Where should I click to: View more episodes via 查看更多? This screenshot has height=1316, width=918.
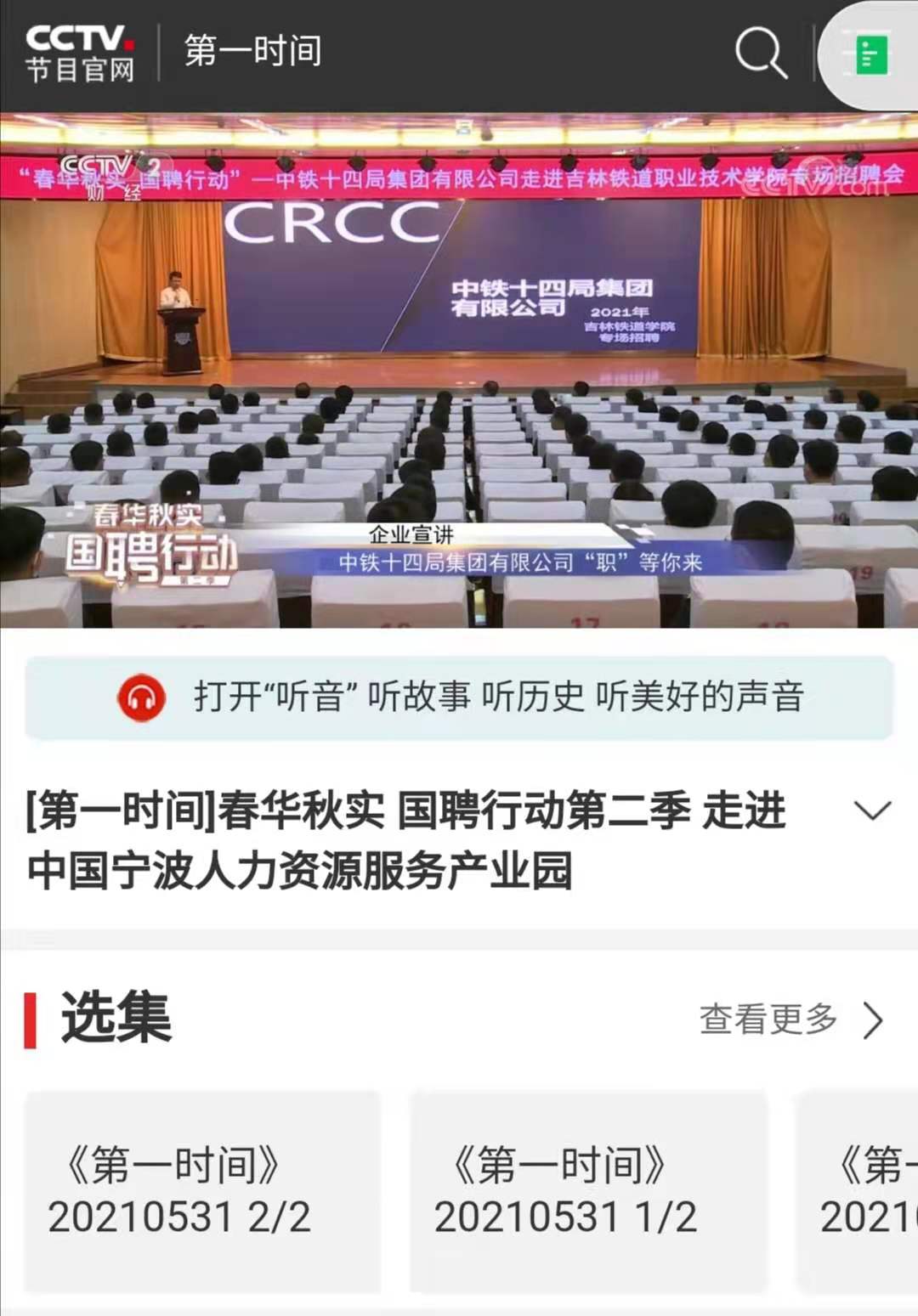[x=790, y=1019]
